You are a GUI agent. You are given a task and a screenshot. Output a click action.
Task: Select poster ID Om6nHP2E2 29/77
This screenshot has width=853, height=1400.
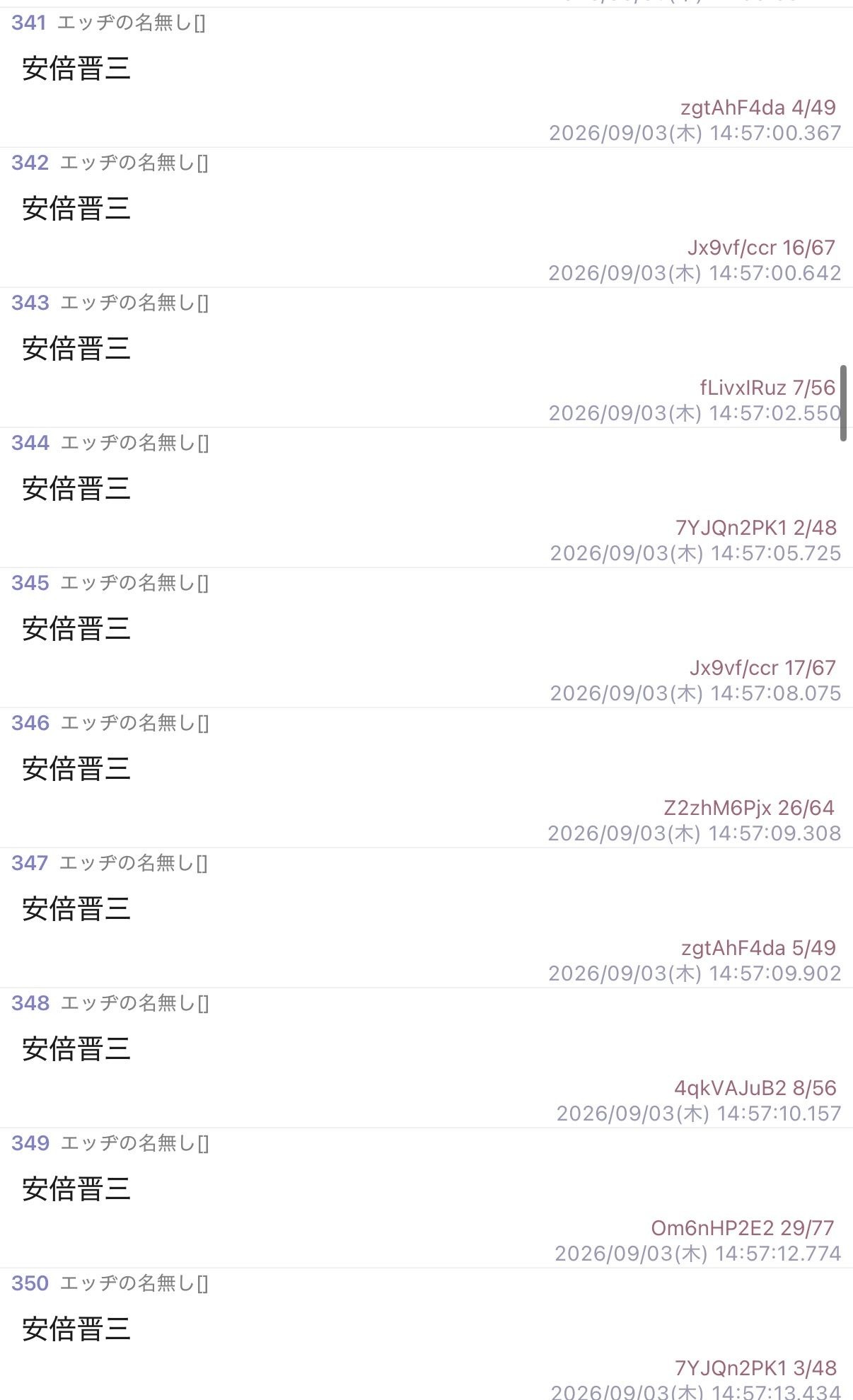point(743,1228)
